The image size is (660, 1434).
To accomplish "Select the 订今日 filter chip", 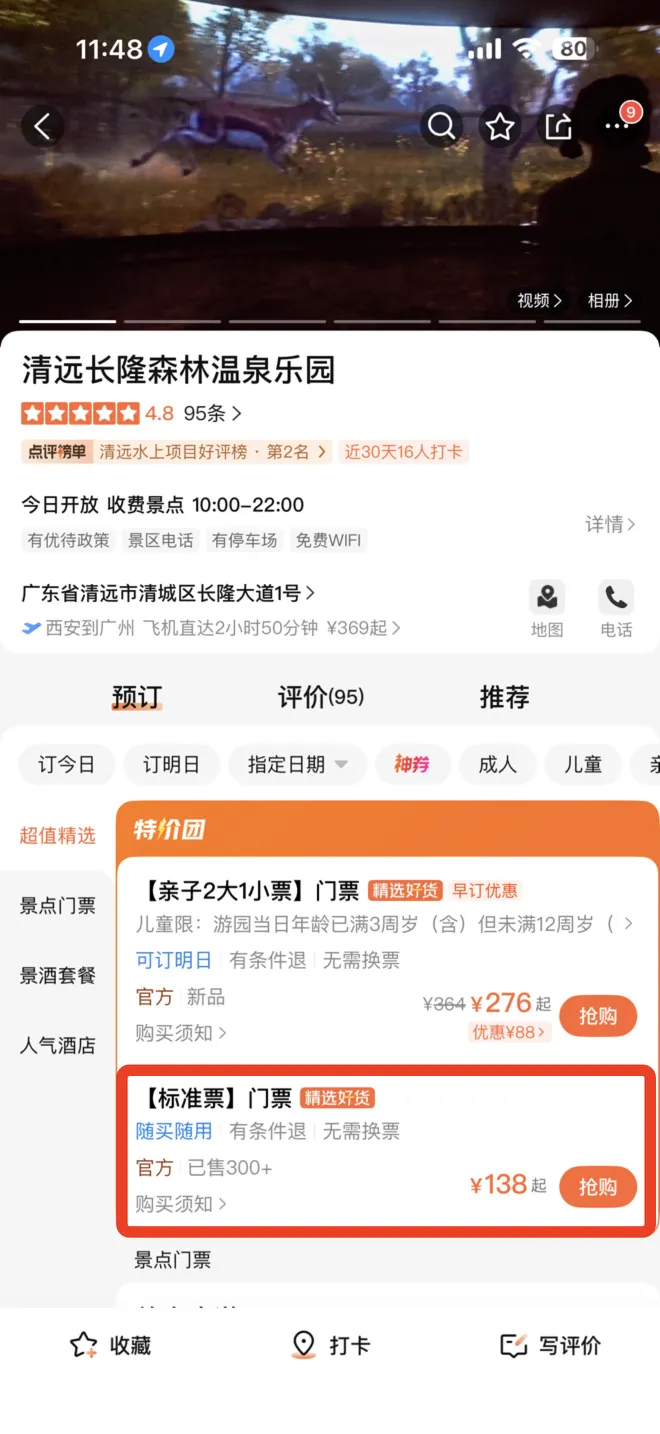I will tap(66, 765).
